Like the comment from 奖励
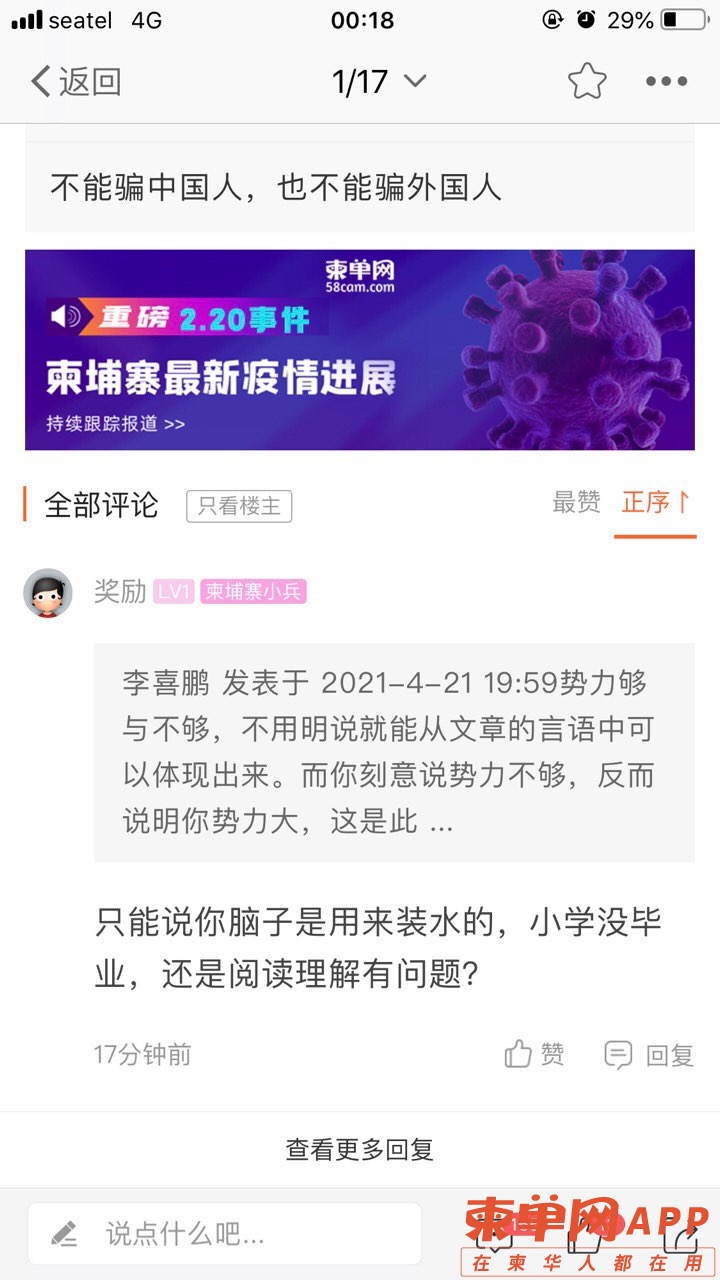 (x=535, y=1054)
